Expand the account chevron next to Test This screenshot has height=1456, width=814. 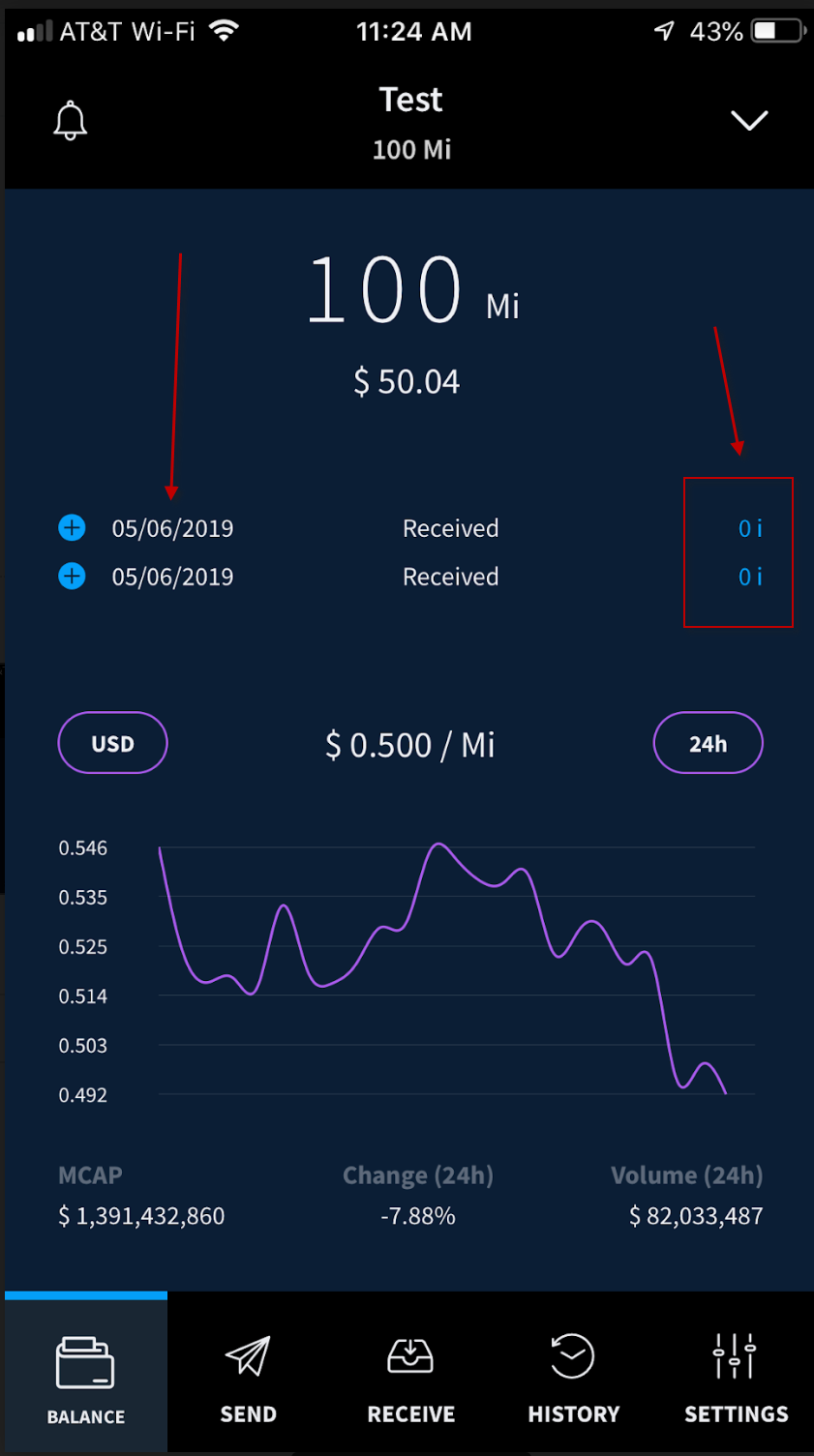click(749, 120)
